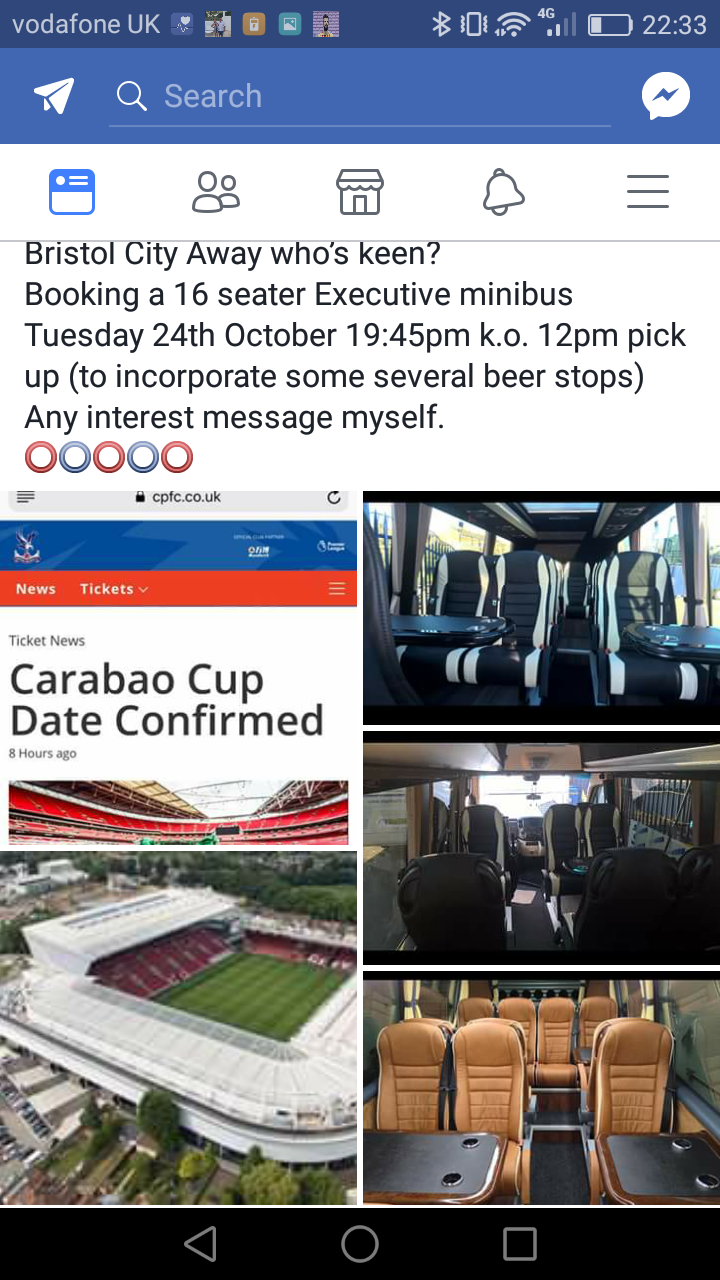Switch to the Marketplace tab

pyautogui.click(x=360, y=192)
